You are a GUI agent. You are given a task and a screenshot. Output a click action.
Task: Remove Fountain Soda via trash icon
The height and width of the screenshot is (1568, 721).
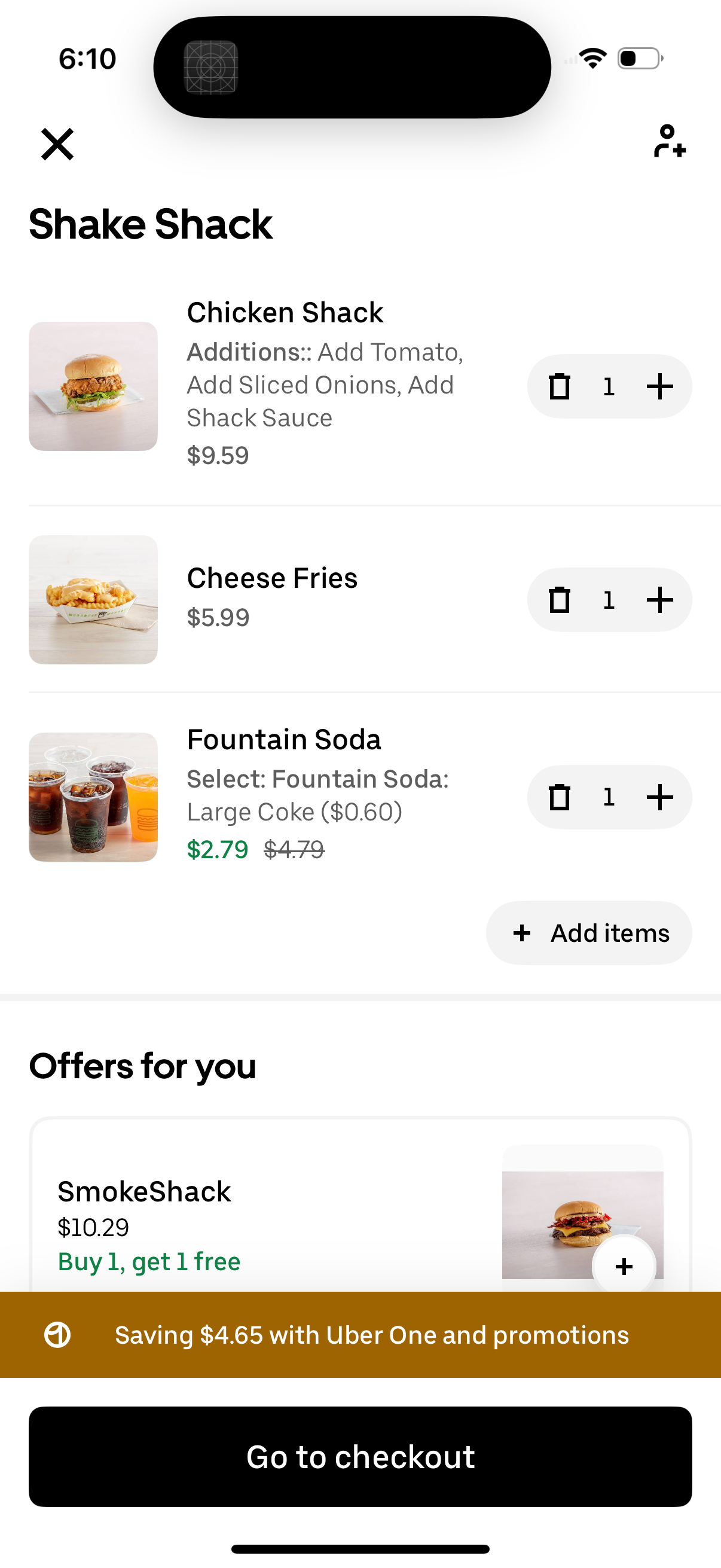559,797
